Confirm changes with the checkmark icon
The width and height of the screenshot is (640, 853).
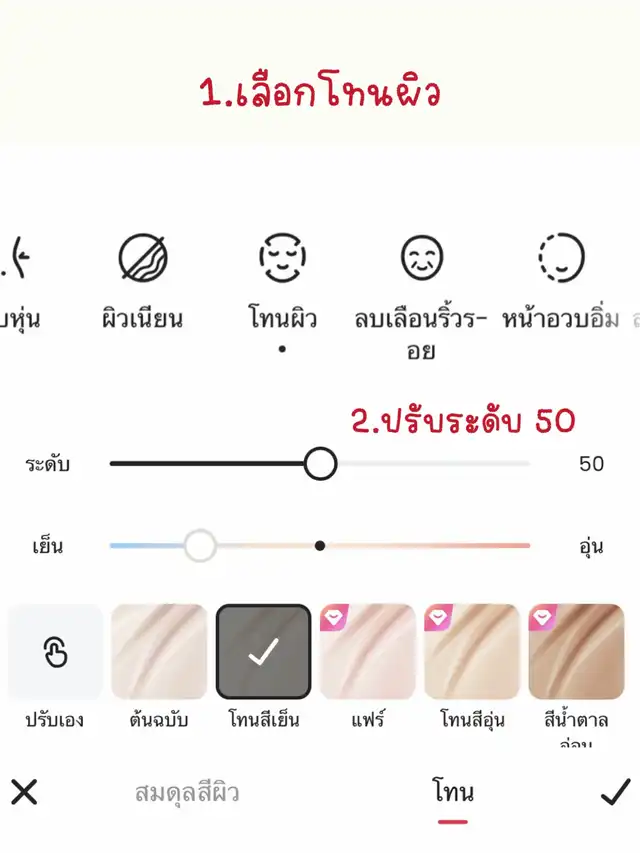coord(614,793)
